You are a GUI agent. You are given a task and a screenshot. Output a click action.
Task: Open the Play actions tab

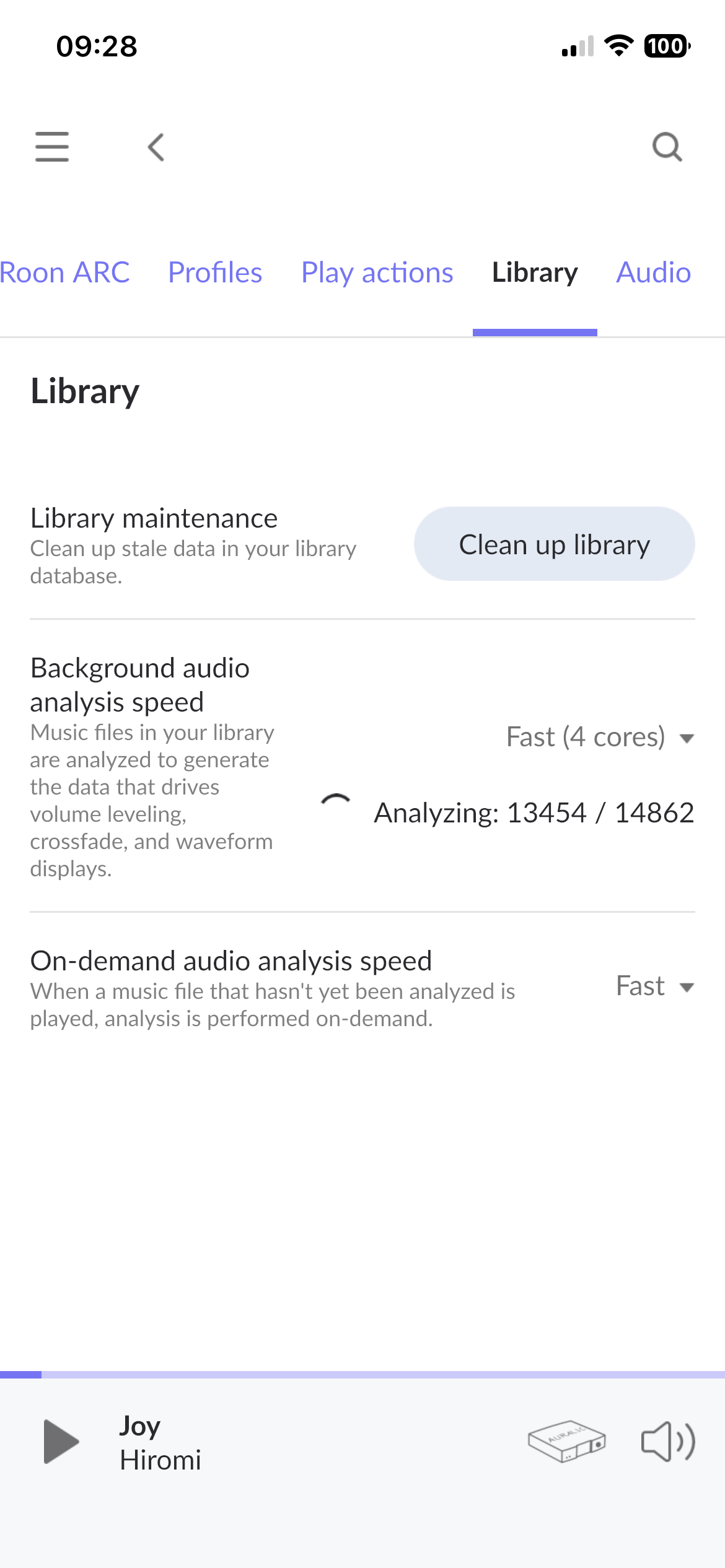(x=377, y=273)
